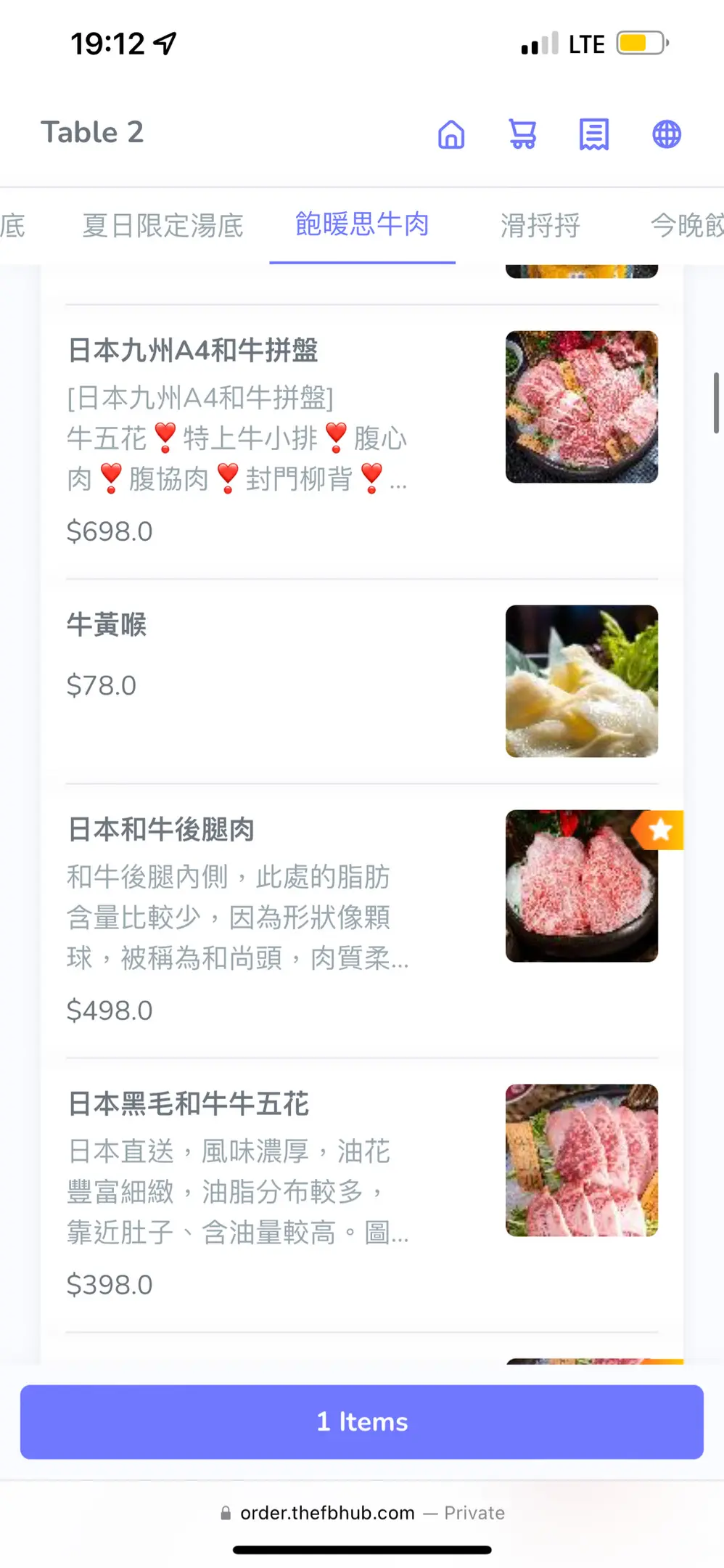Tap the 1 Items button
This screenshot has height=1568, width=724.
(x=362, y=1421)
